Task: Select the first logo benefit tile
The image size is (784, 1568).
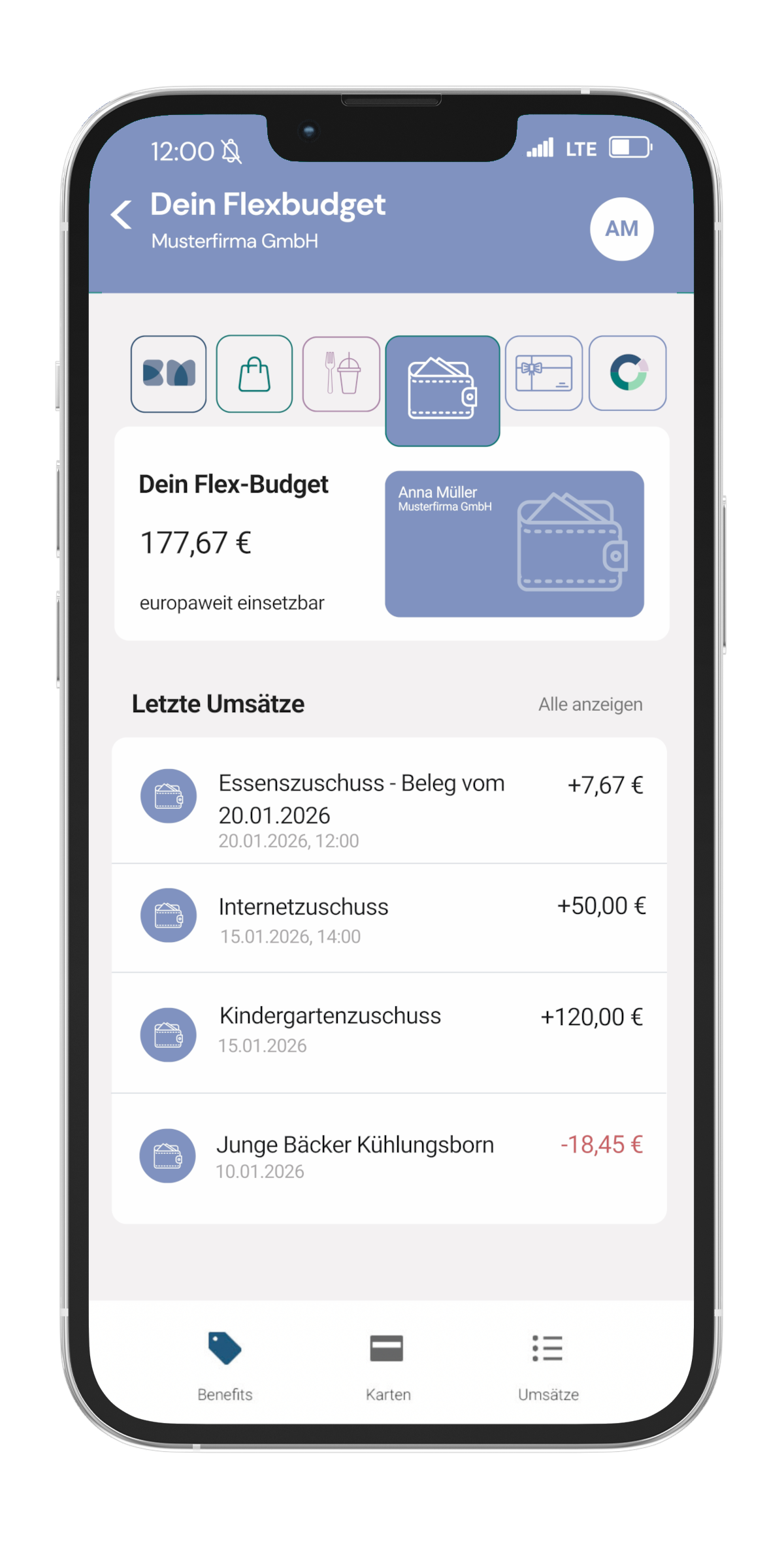Action: click(x=169, y=374)
